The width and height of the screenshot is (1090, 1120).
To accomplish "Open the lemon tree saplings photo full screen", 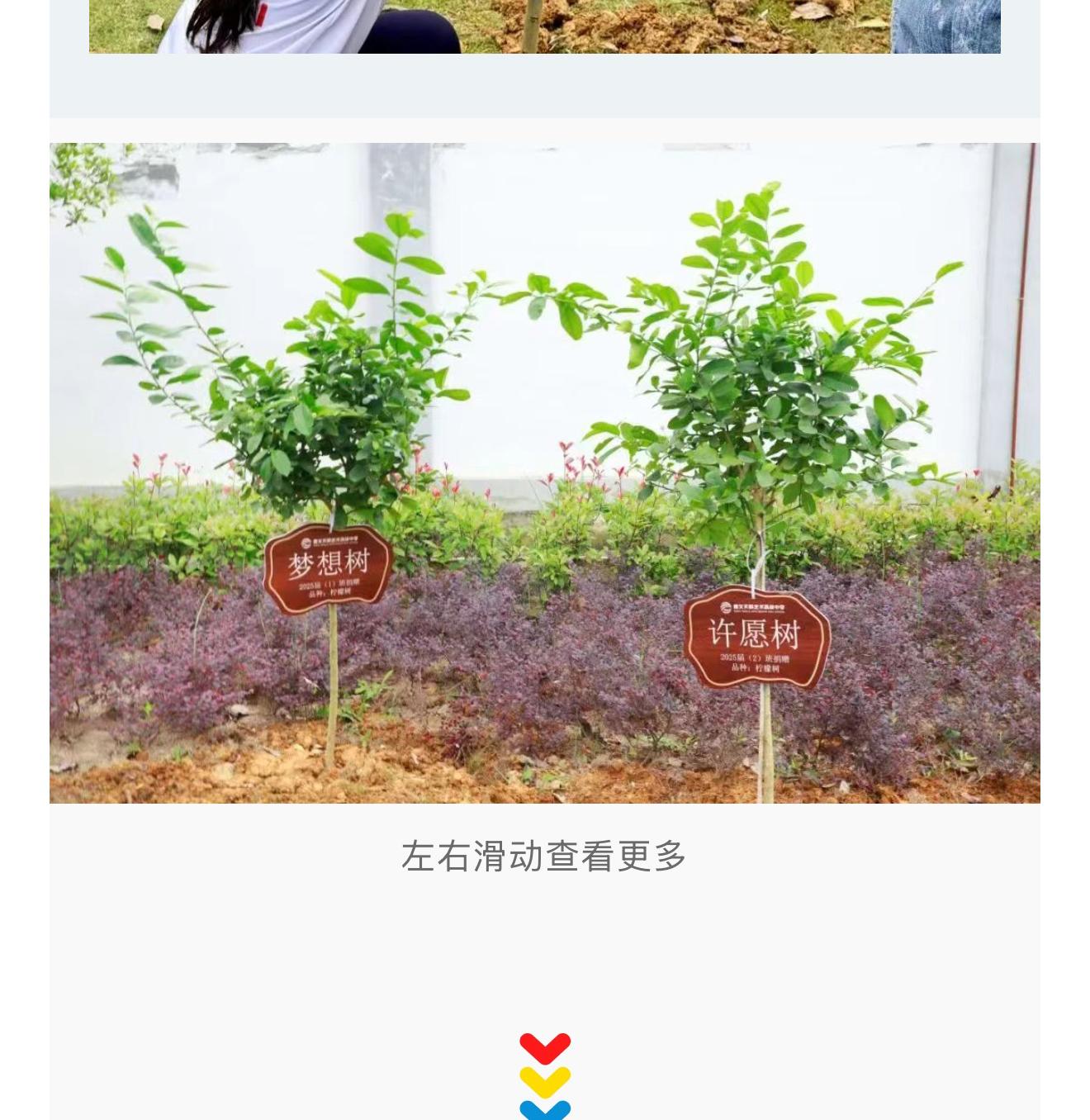I will pyautogui.click(x=545, y=472).
